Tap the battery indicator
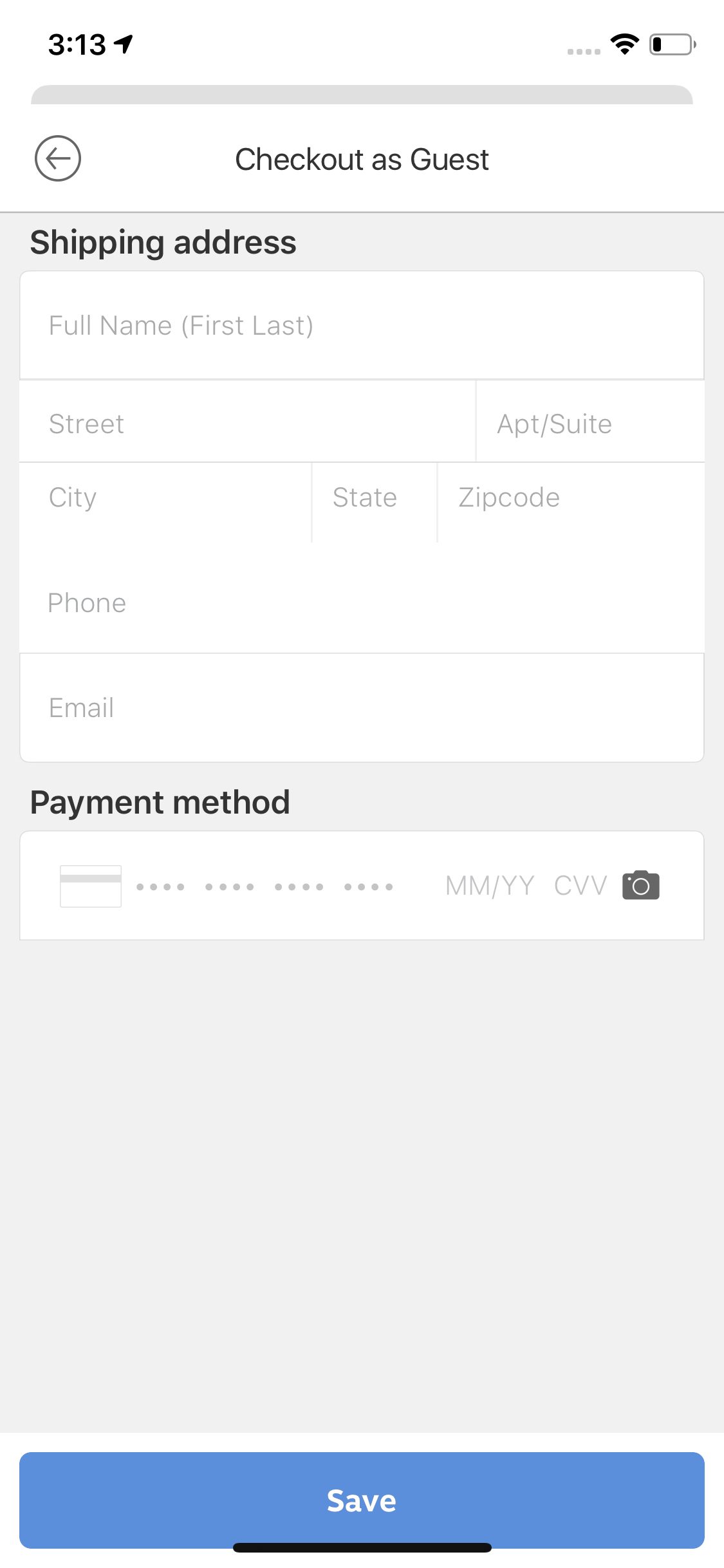Screen dimensions: 724x1568 669,44
